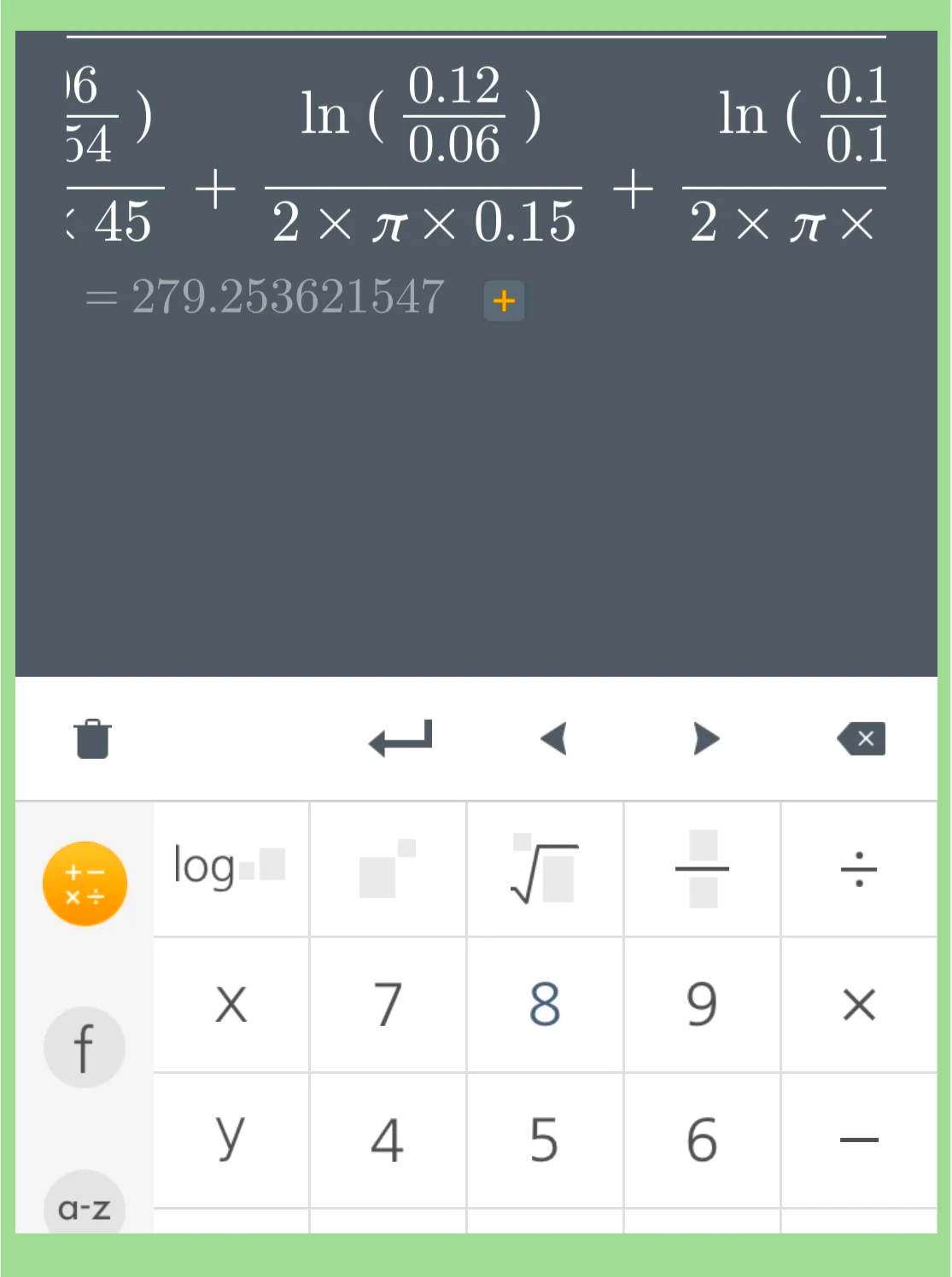This screenshot has height=1277, width=952.
Task: Type the digit 8
Action: pyautogui.click(x=545, y=1004)
